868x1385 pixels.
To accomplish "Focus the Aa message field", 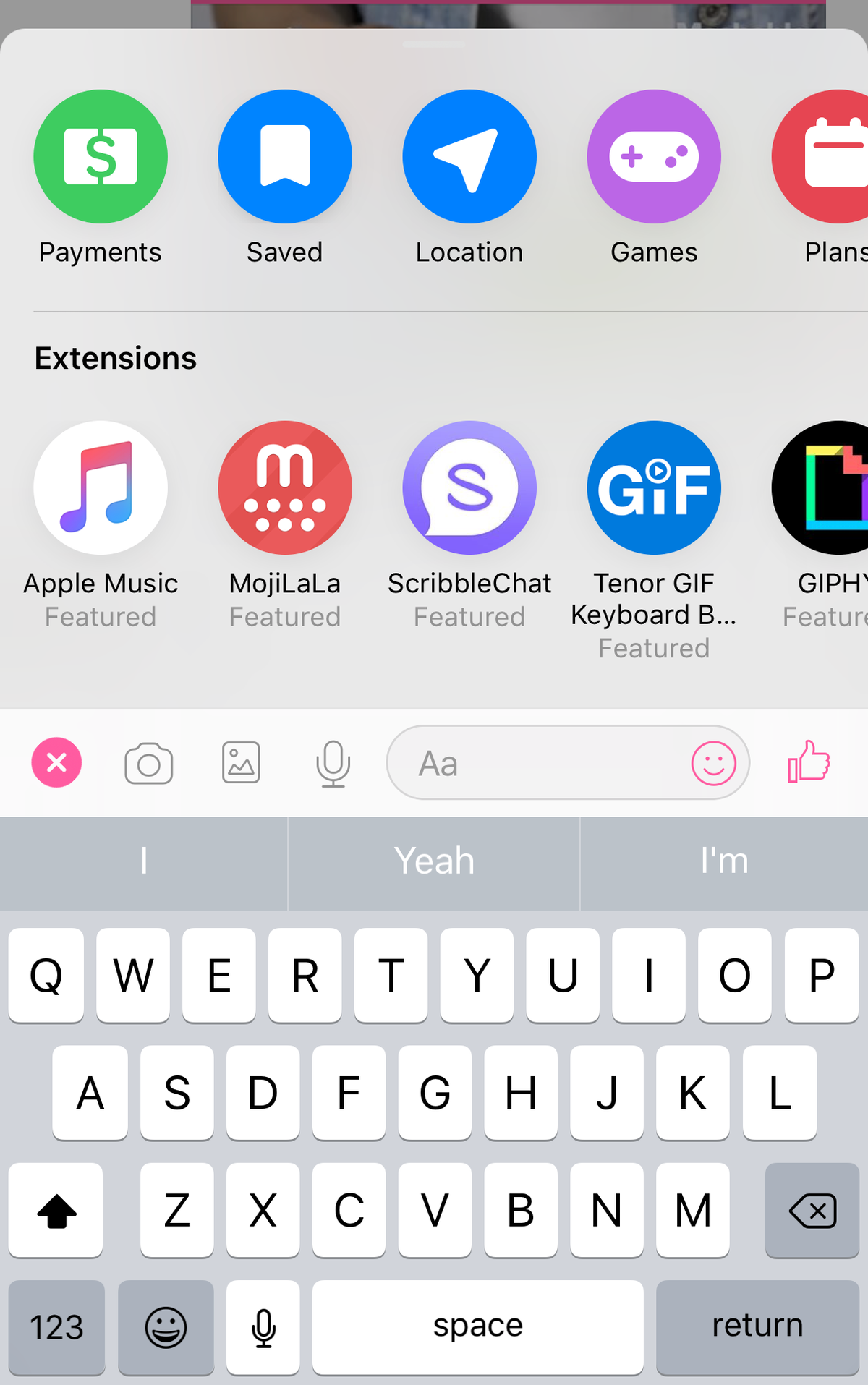I will tap(535, 763).
